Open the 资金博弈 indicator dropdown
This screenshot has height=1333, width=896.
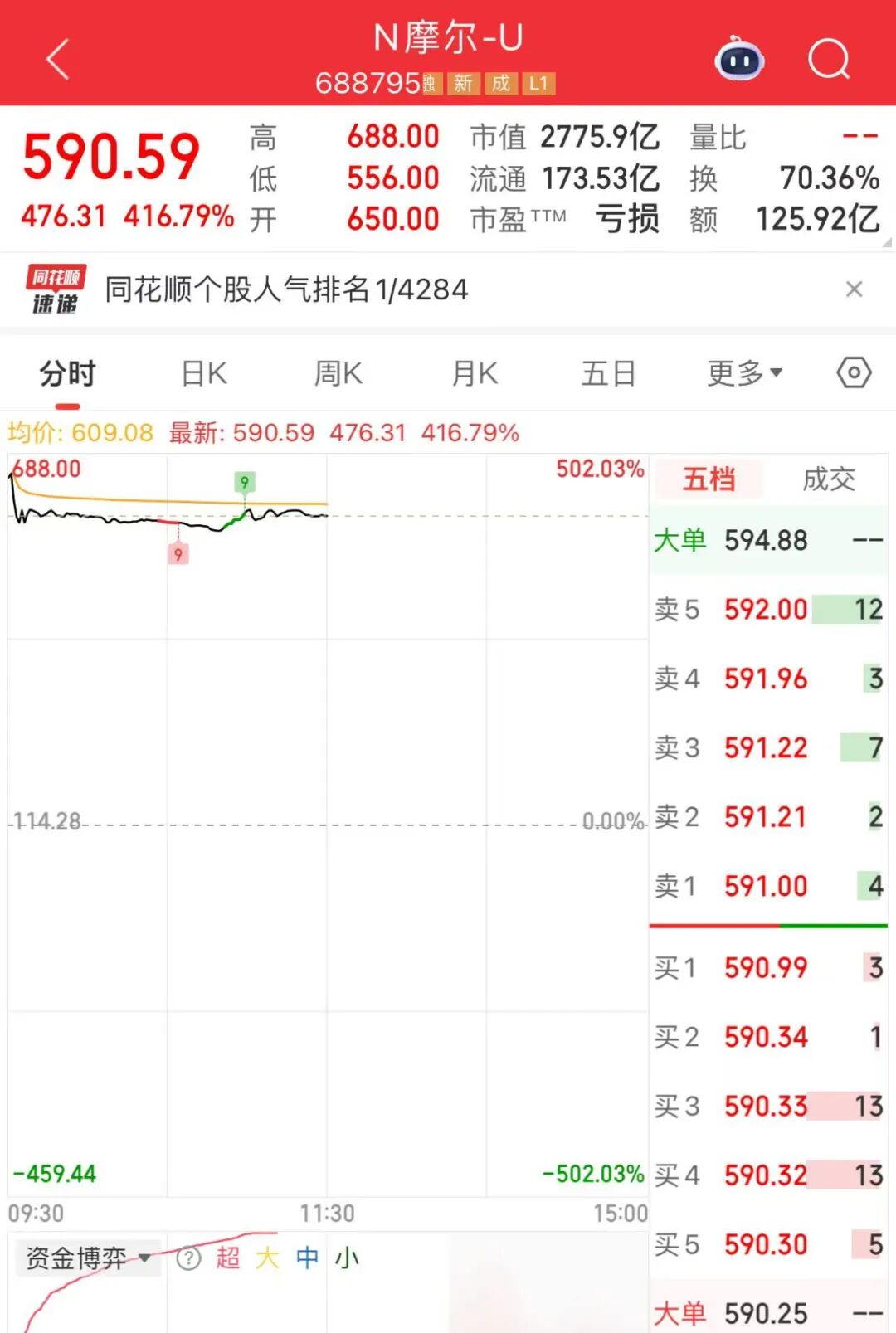[x=87, y=1258]
